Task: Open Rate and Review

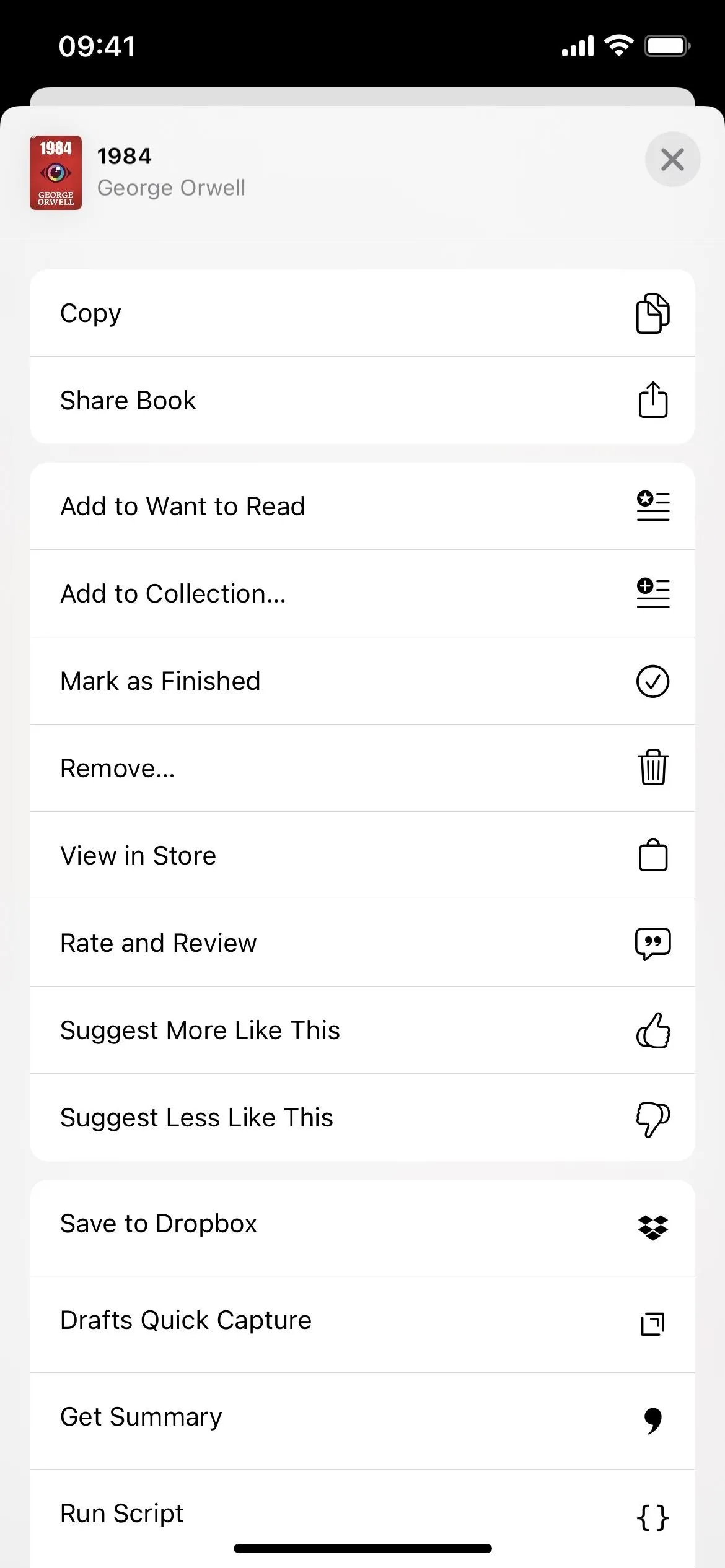Action: (x=362, y=943)
